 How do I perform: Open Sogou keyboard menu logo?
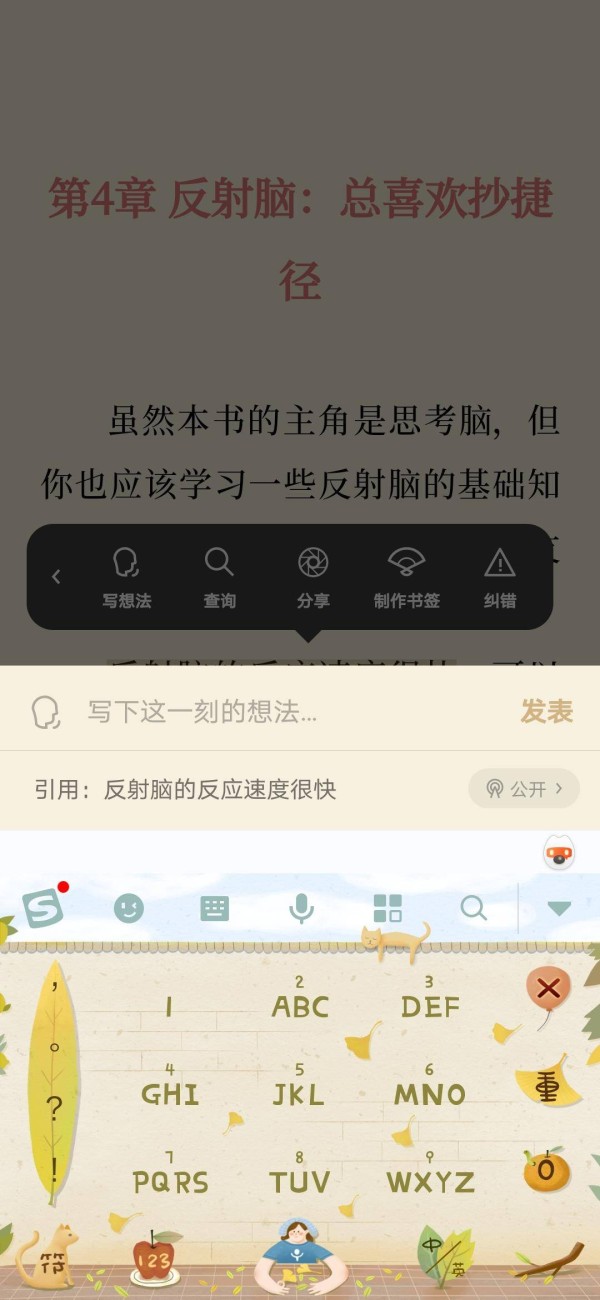click(x=42, y=908)
